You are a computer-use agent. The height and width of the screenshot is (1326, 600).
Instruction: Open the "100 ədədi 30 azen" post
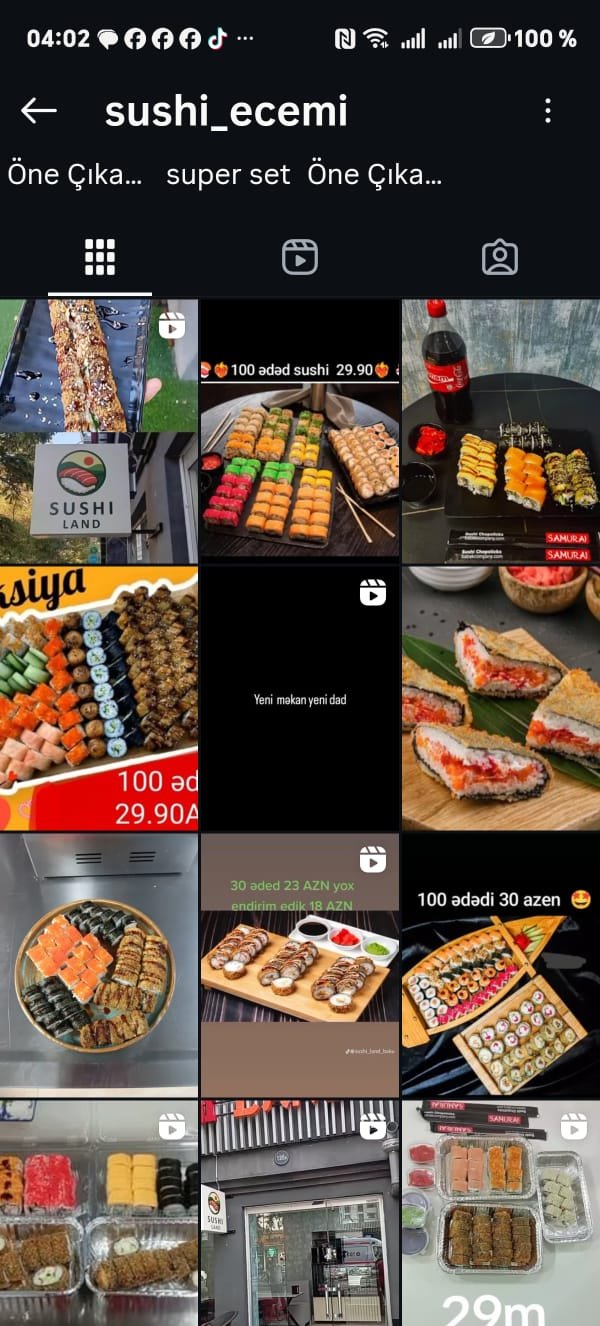[501, 966]
